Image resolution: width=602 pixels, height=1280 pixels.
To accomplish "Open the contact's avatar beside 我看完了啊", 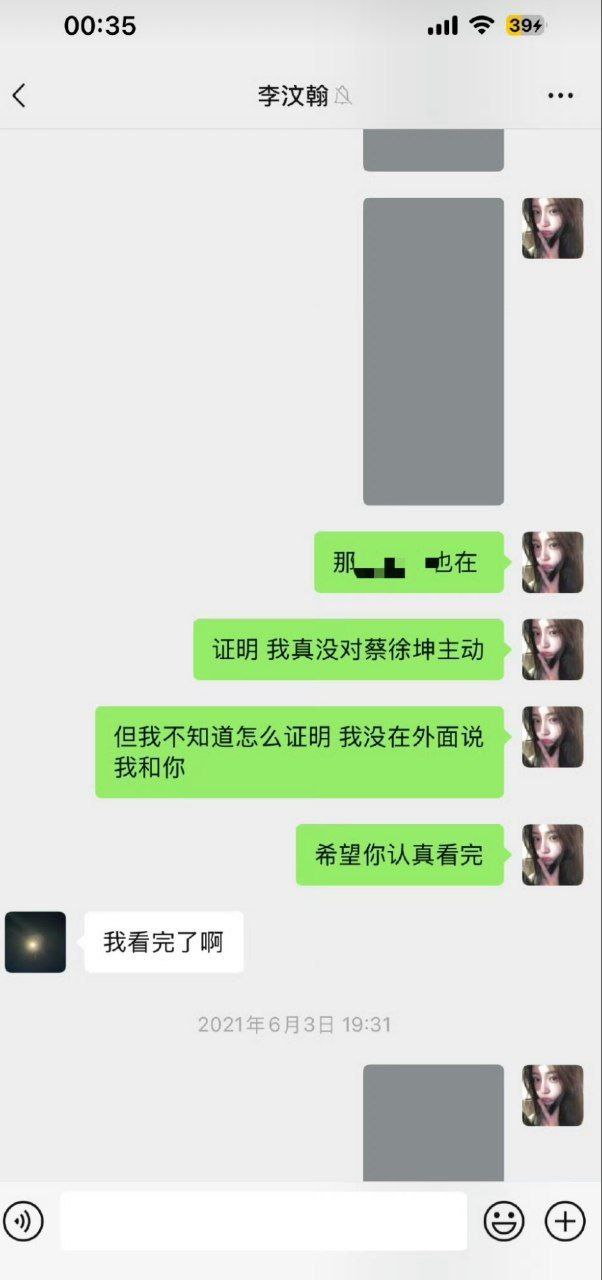I will [x=35, y=942].
